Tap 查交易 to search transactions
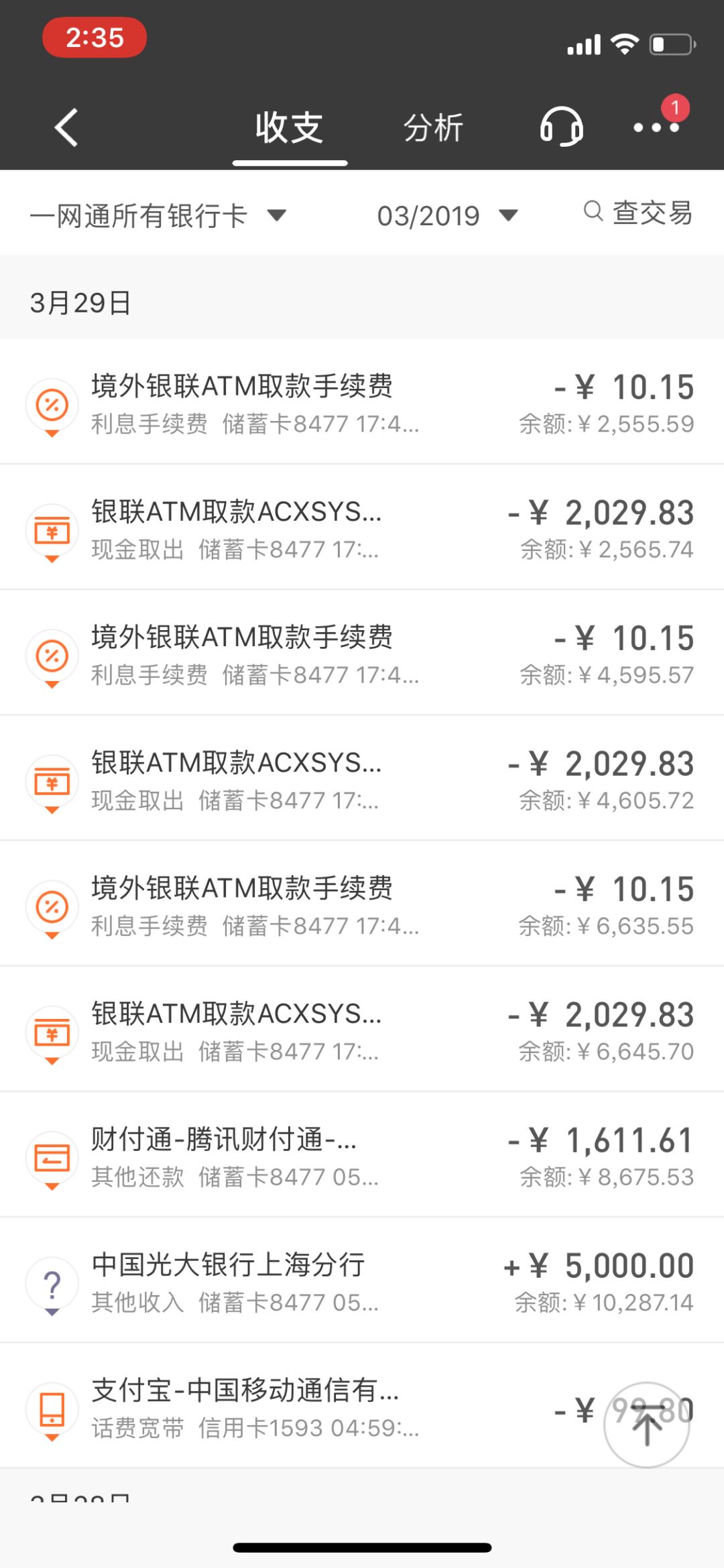 [638, 213]
